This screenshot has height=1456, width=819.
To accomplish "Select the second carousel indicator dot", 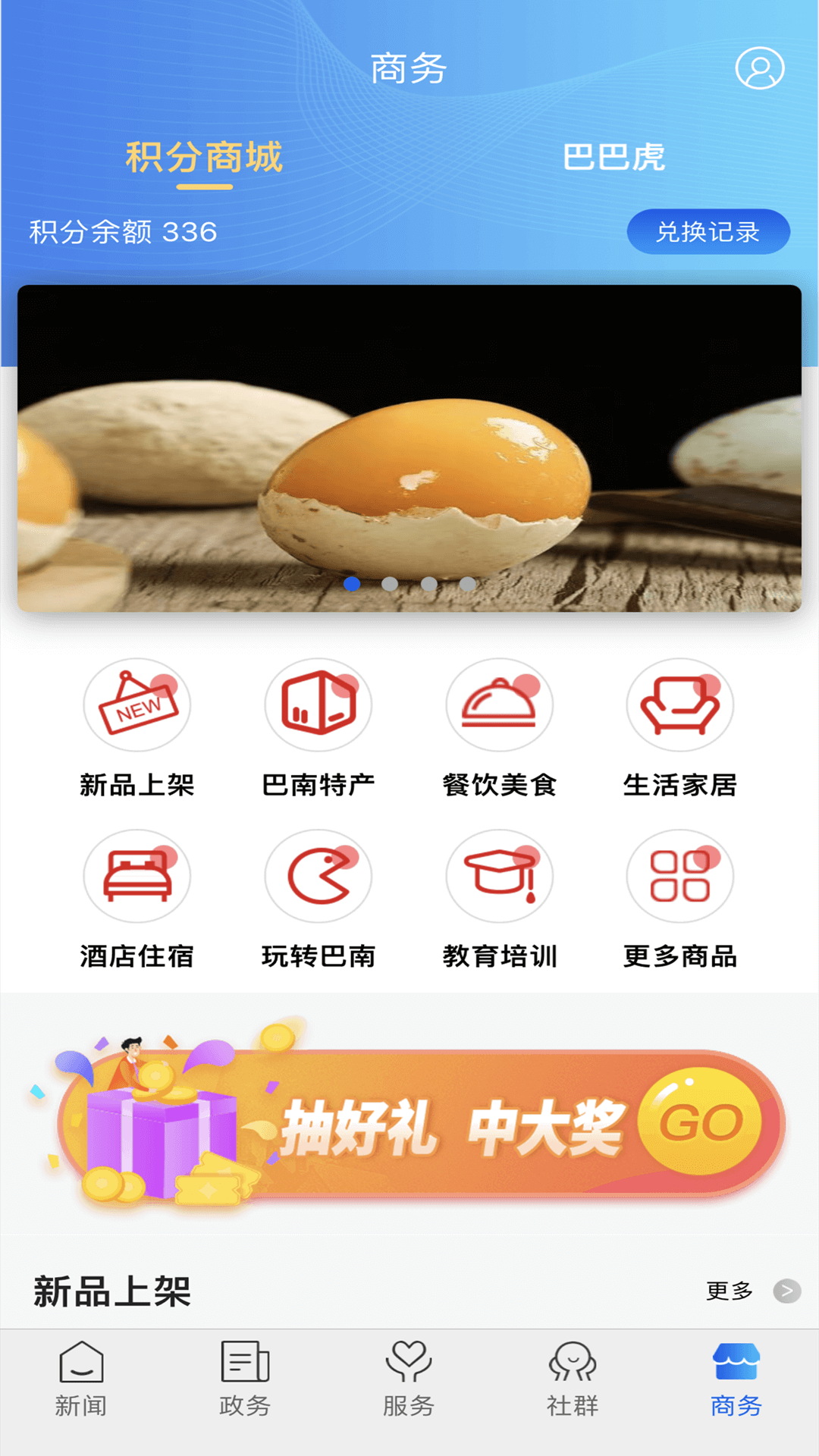I will coord(390,582).
